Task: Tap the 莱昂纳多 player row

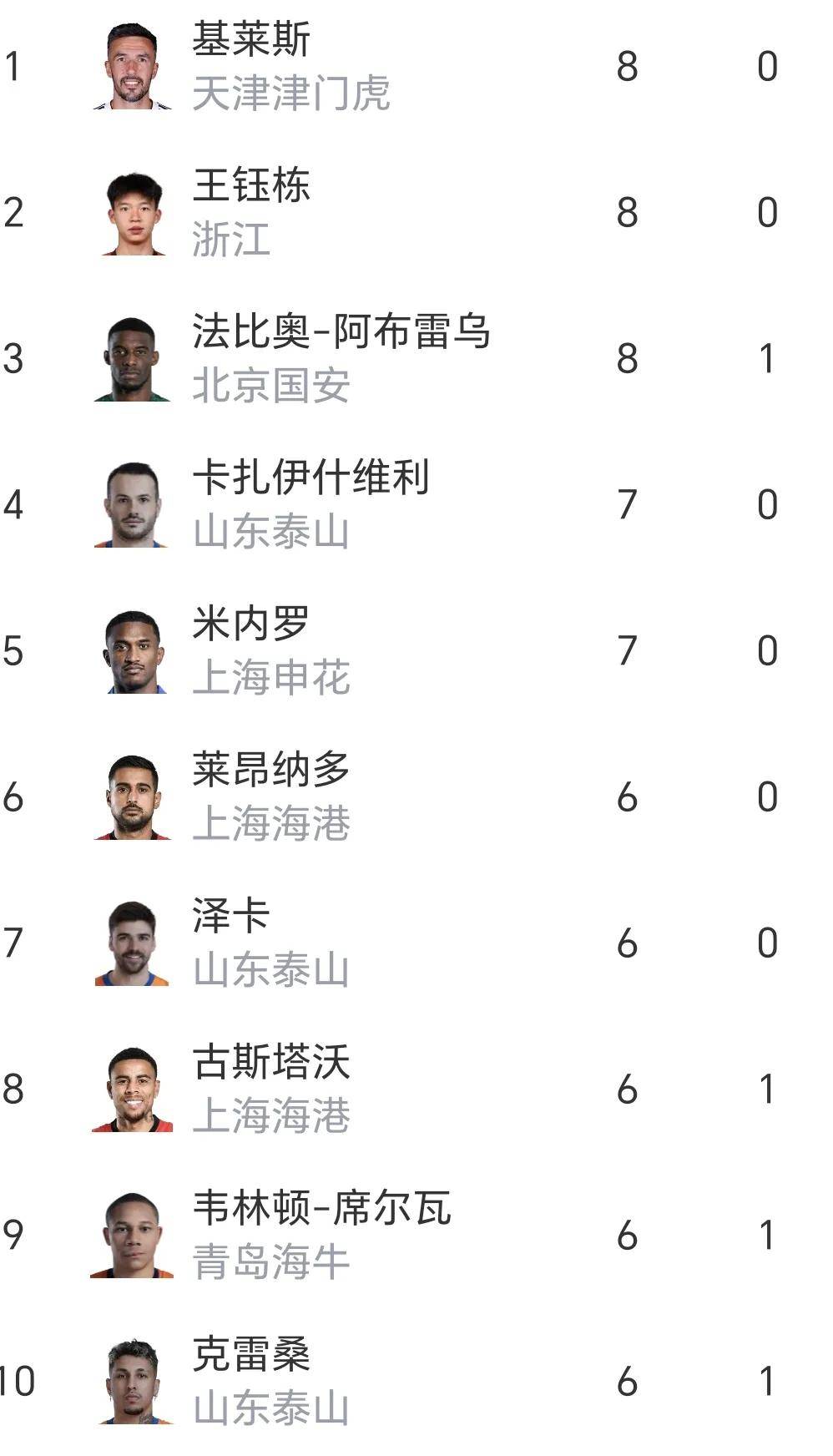Action: [x=270, y=771]
